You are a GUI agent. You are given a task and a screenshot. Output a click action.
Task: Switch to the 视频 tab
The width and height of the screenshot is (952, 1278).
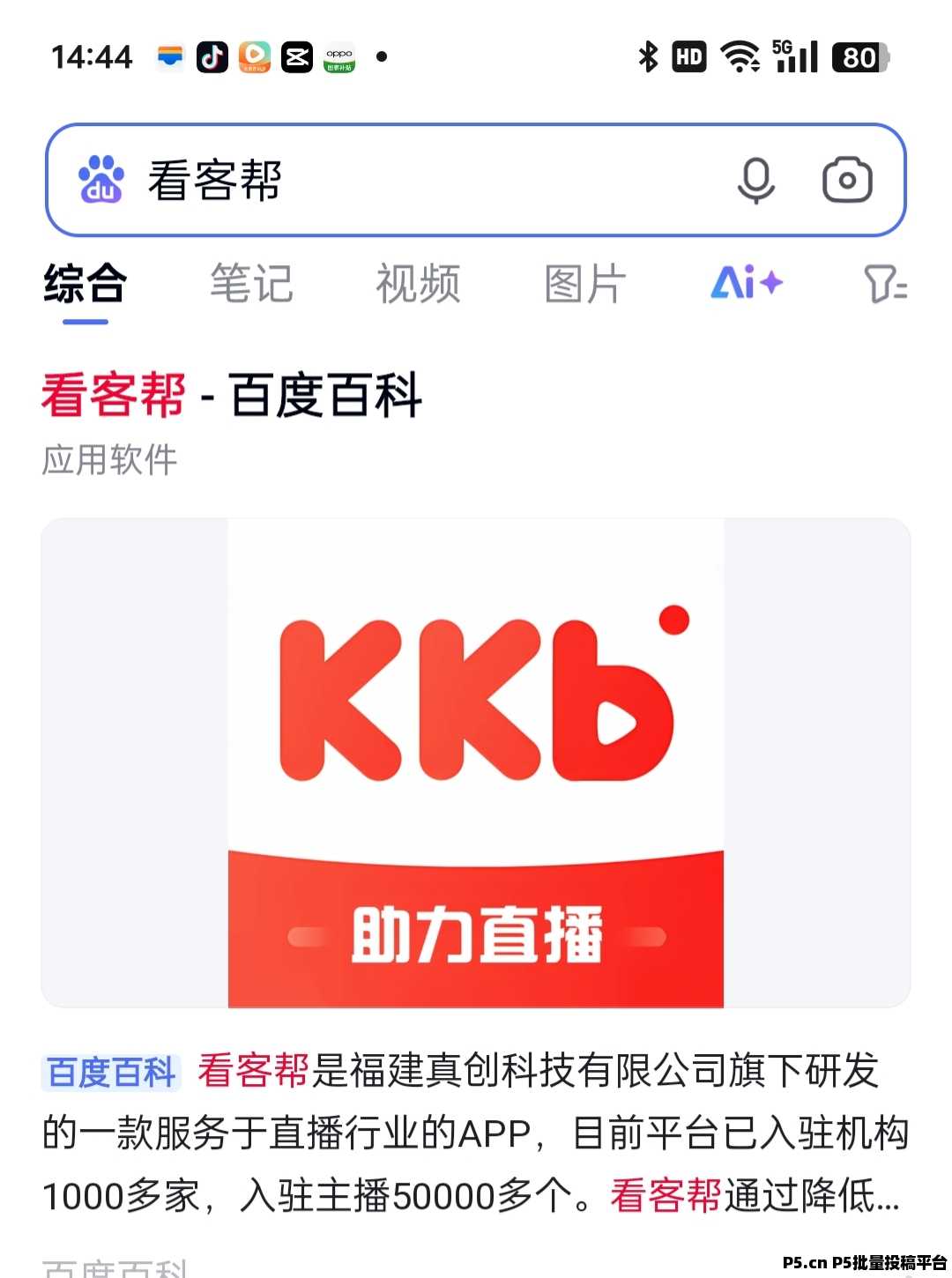pos(418,284)
